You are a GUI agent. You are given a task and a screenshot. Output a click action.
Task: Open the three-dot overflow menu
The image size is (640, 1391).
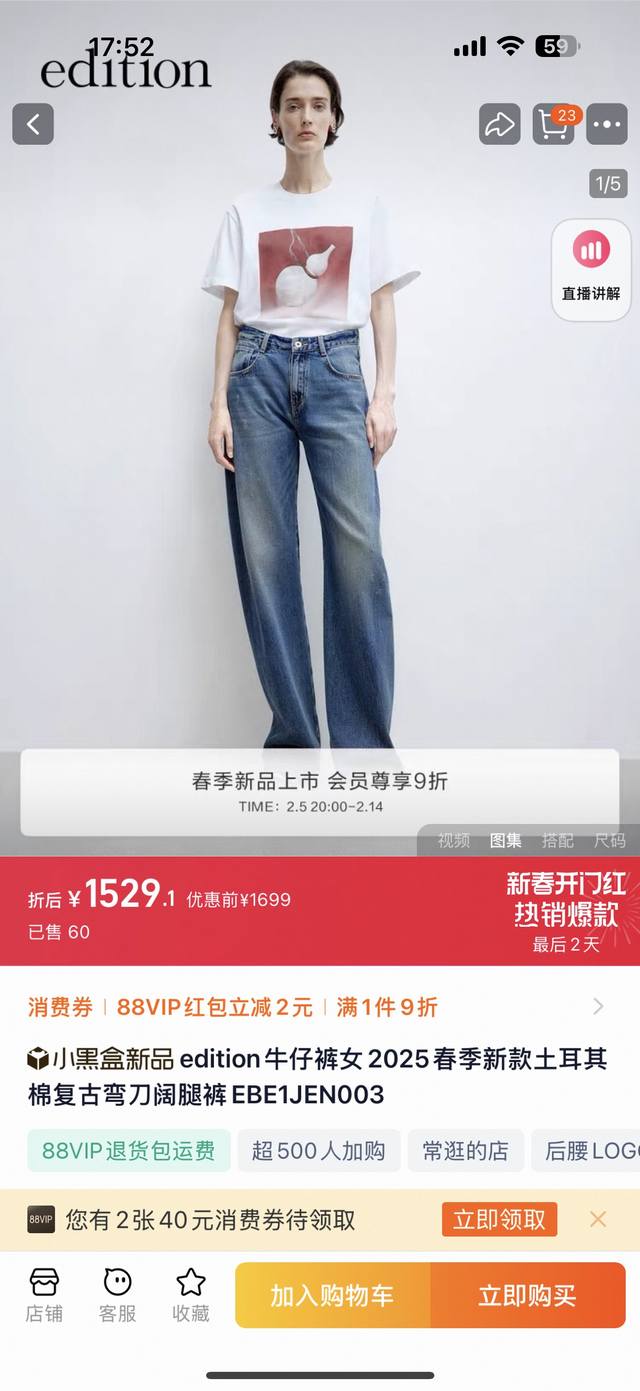point(607,124)
